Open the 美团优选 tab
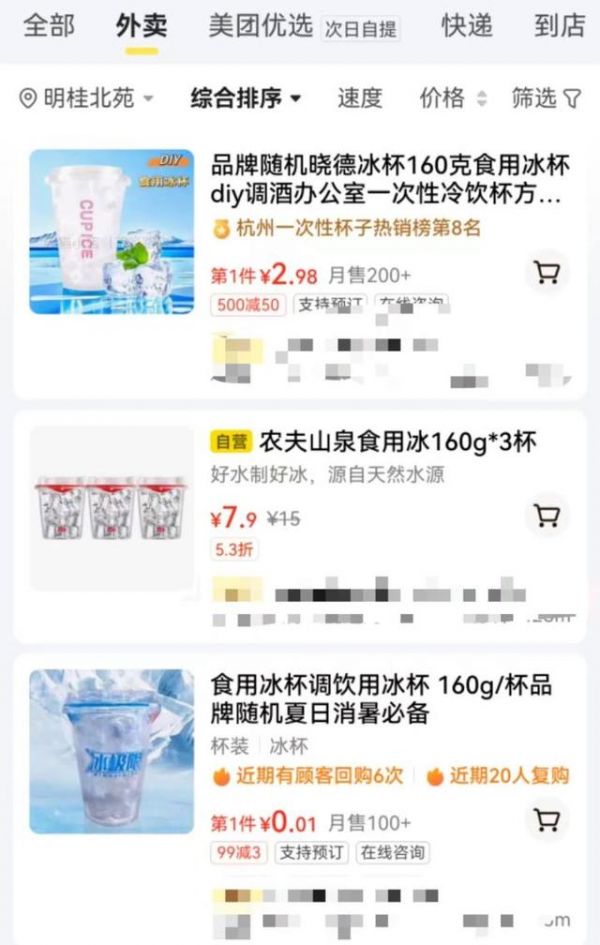This screenshot has width=600, height=945. click(x=261, y=26)
